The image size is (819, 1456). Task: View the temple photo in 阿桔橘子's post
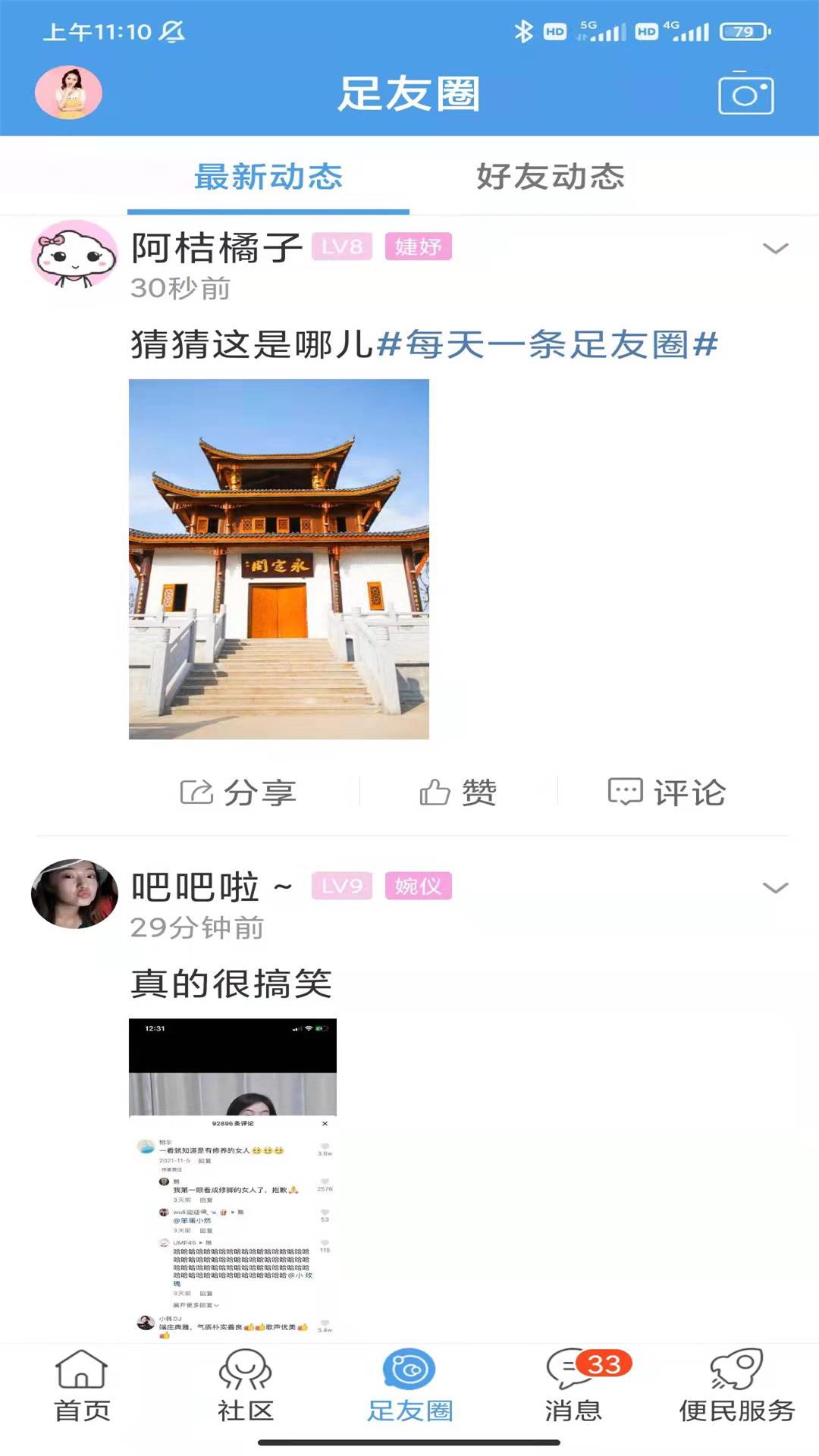point(279,559)
